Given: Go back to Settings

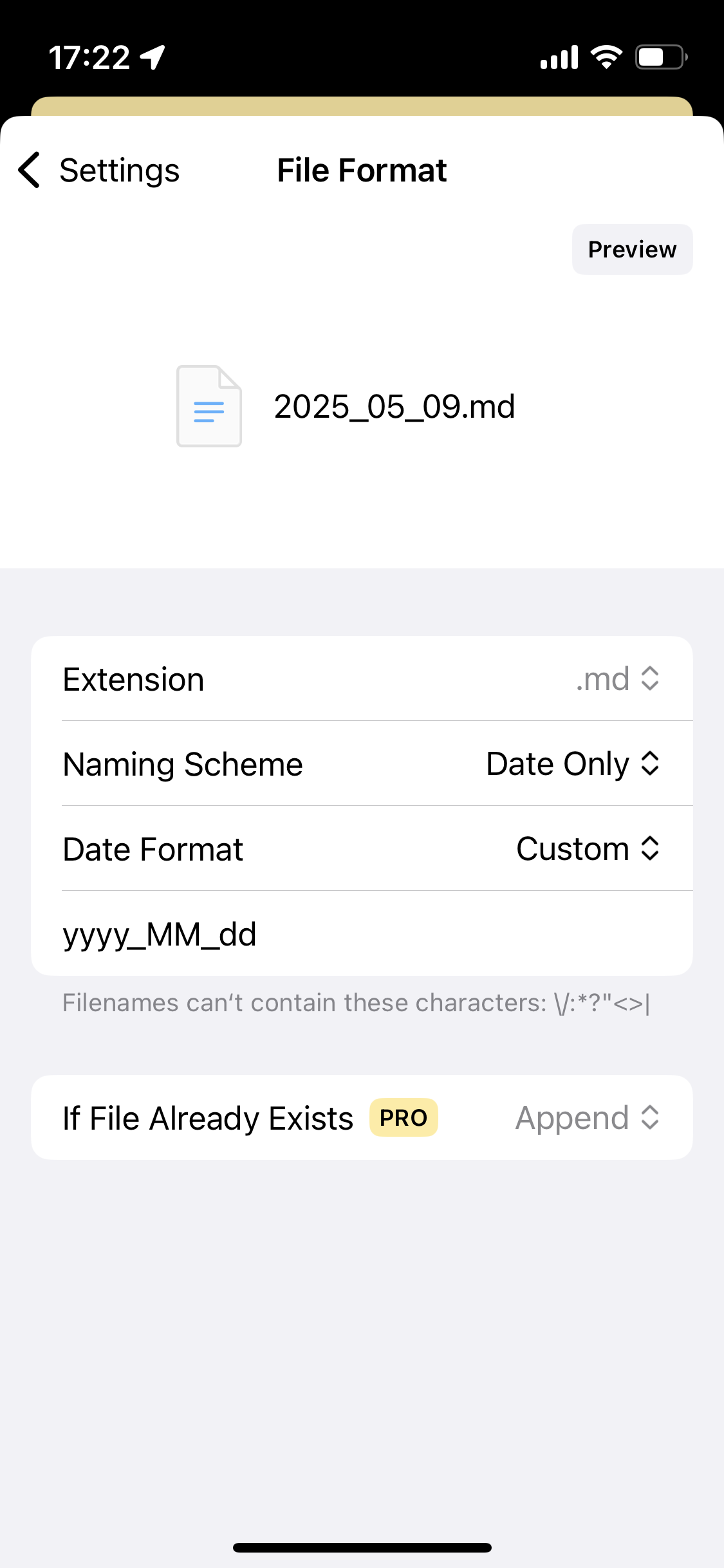Looking at the screenshot, I should coord(98,171).
